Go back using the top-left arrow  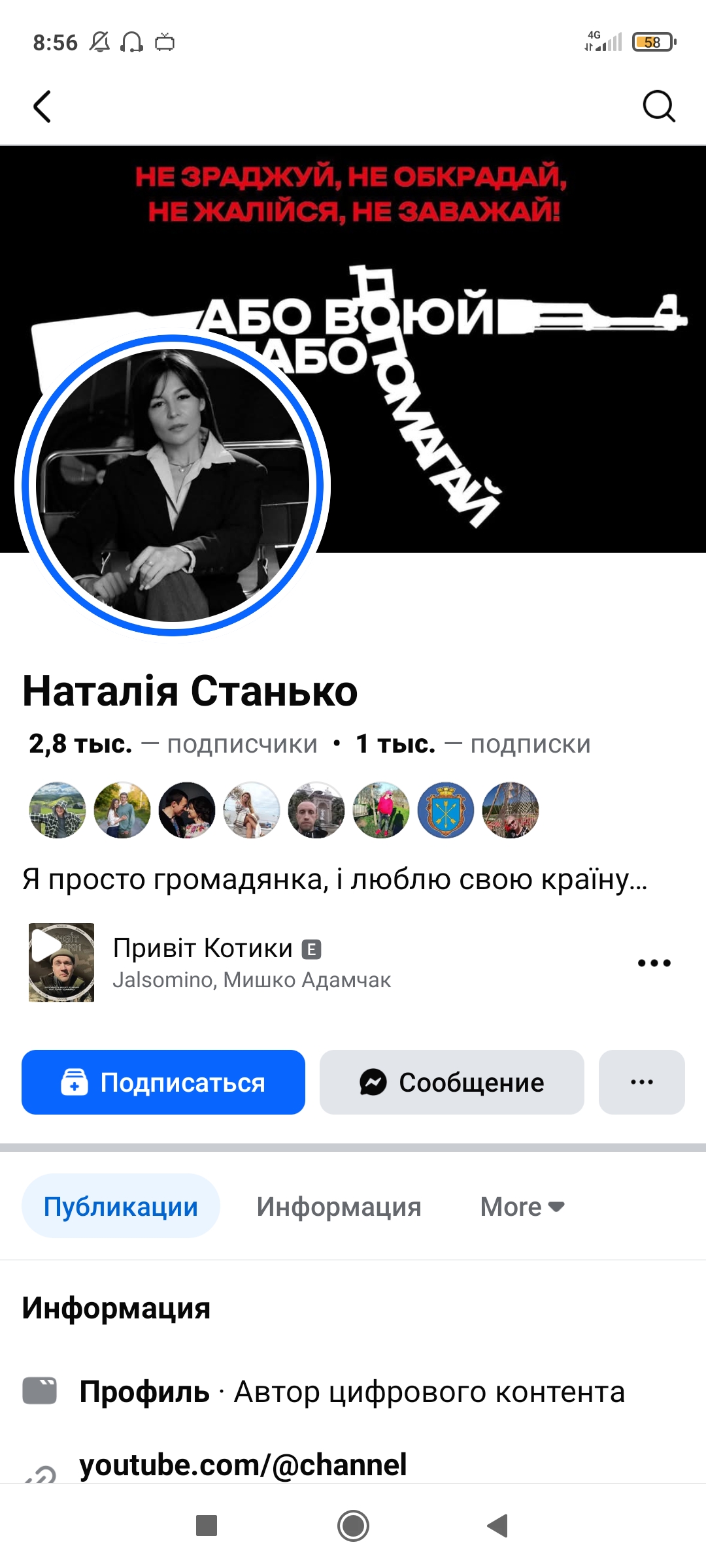pos(42,106)
